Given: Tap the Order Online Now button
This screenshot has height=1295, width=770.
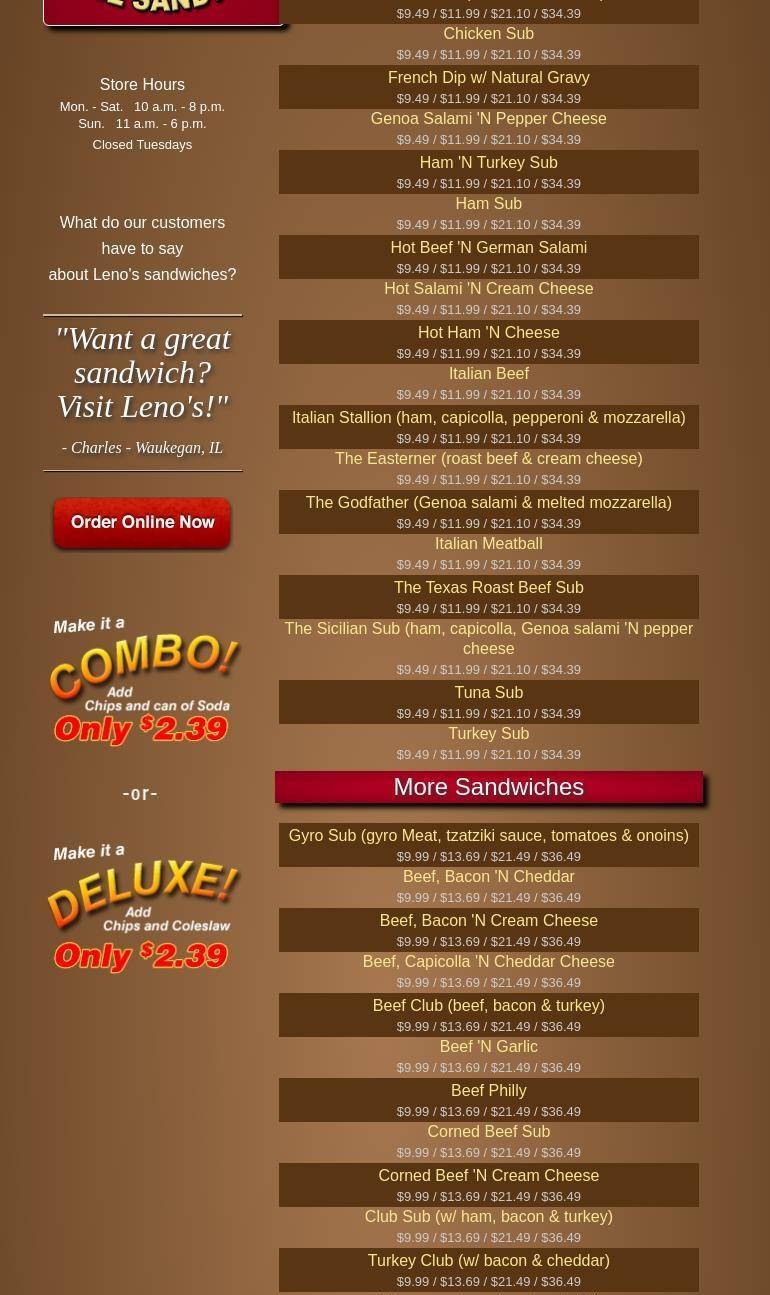Looking at the screenshot, I should (x=142, y=523).
